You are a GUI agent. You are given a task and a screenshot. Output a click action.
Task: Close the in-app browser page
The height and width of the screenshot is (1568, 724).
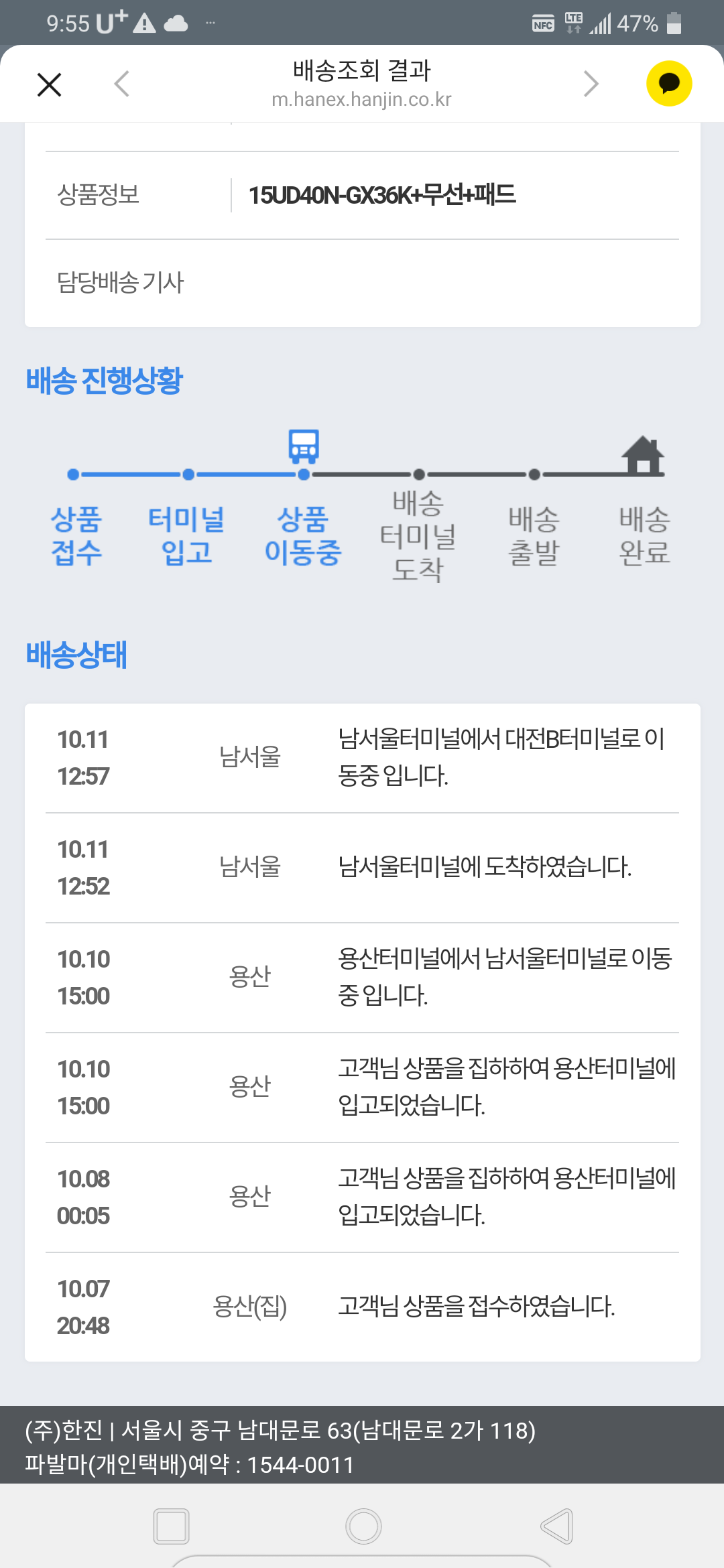pos(50,85)
